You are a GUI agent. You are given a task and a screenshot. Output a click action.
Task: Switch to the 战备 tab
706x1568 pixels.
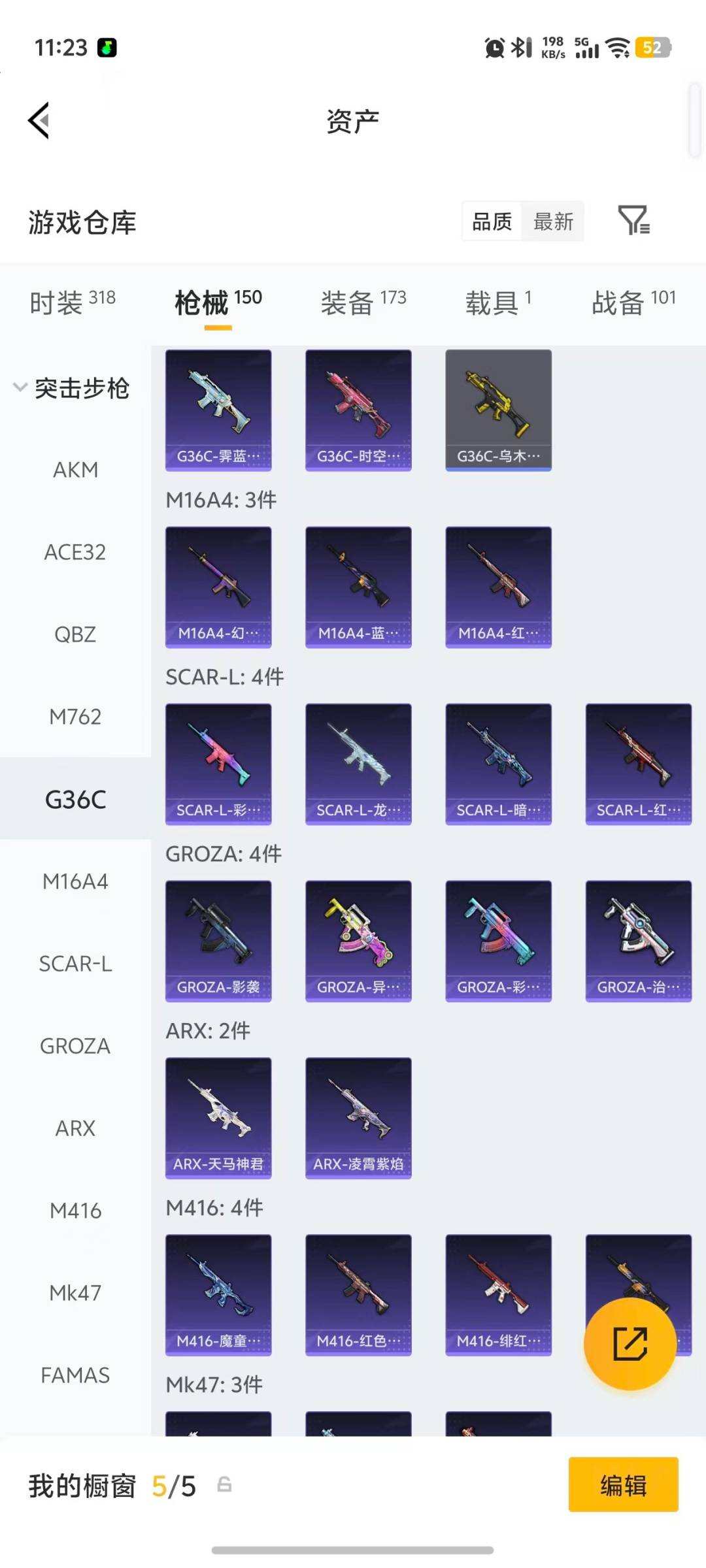click(x=633, y=302)
